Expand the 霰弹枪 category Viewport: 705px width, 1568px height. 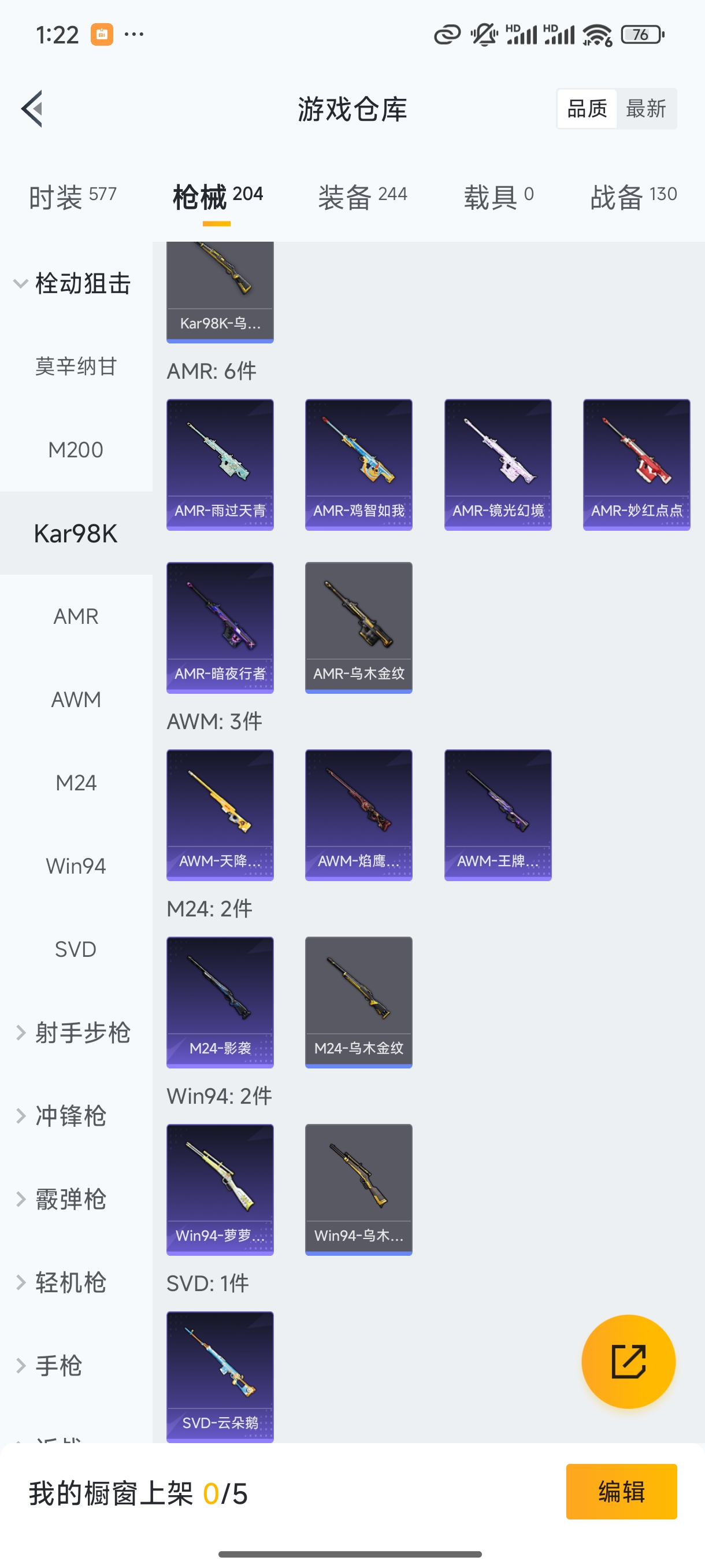(x=70, y=1199)
